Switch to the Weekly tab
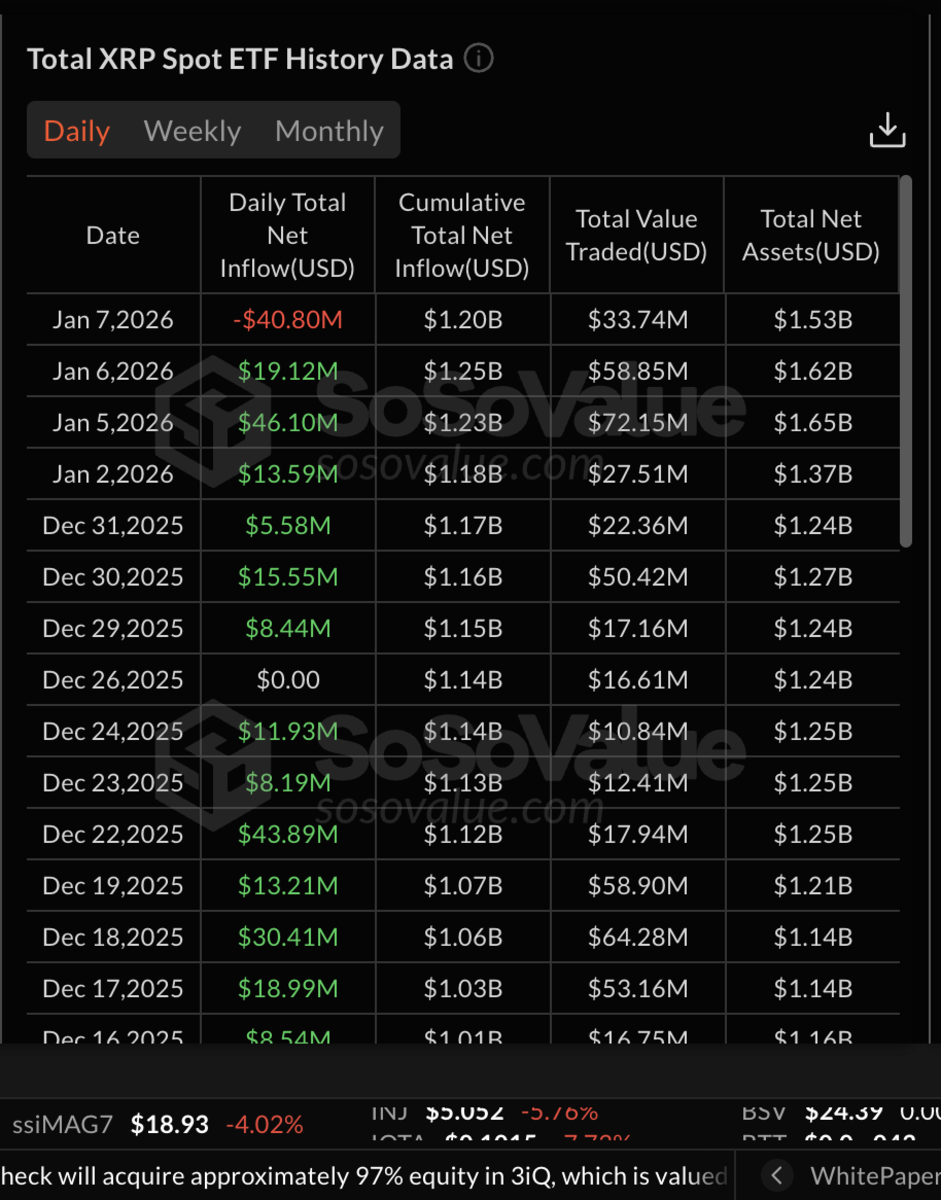 coord(192,130)
